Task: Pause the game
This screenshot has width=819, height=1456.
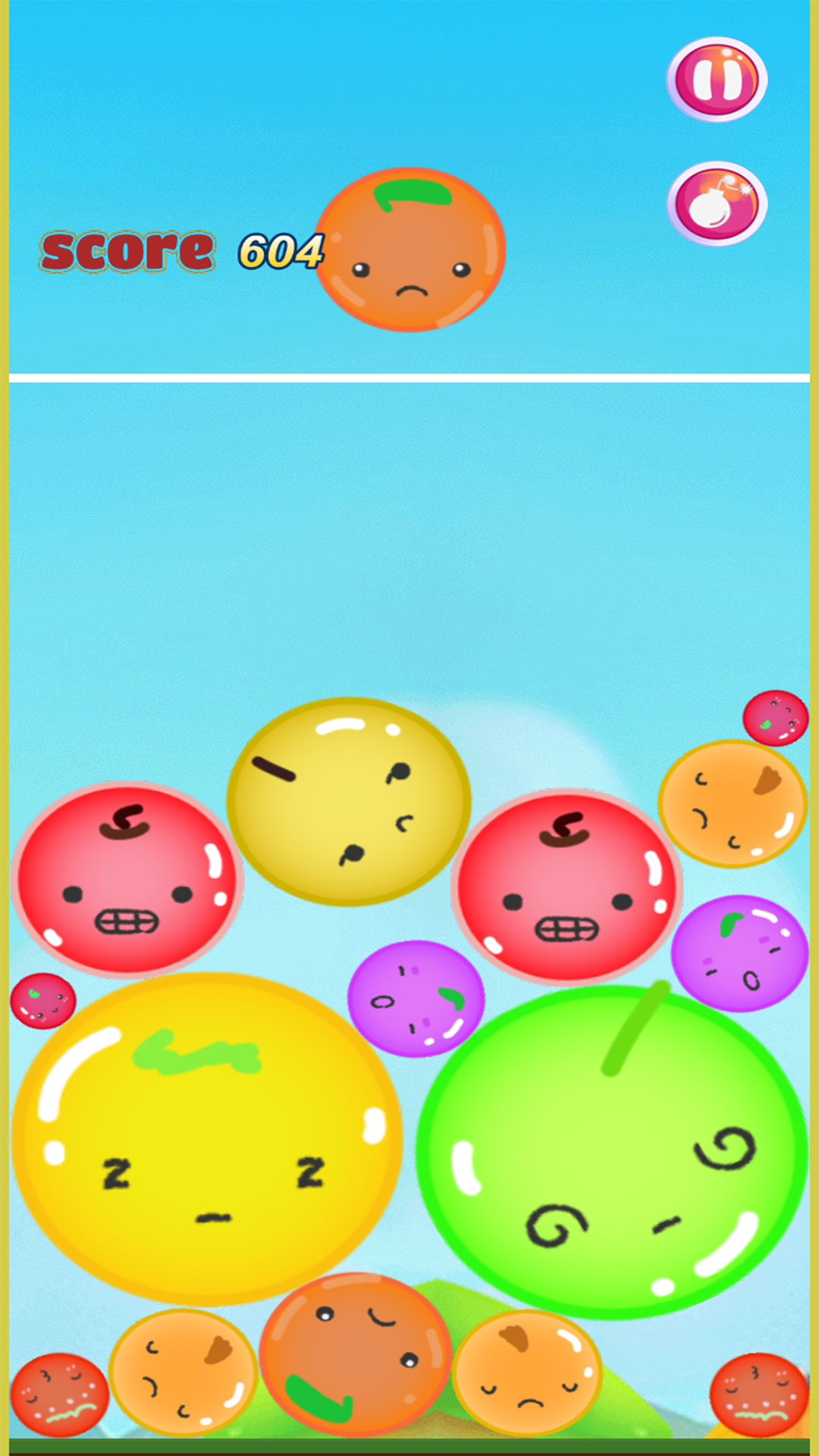Action: 717,80
